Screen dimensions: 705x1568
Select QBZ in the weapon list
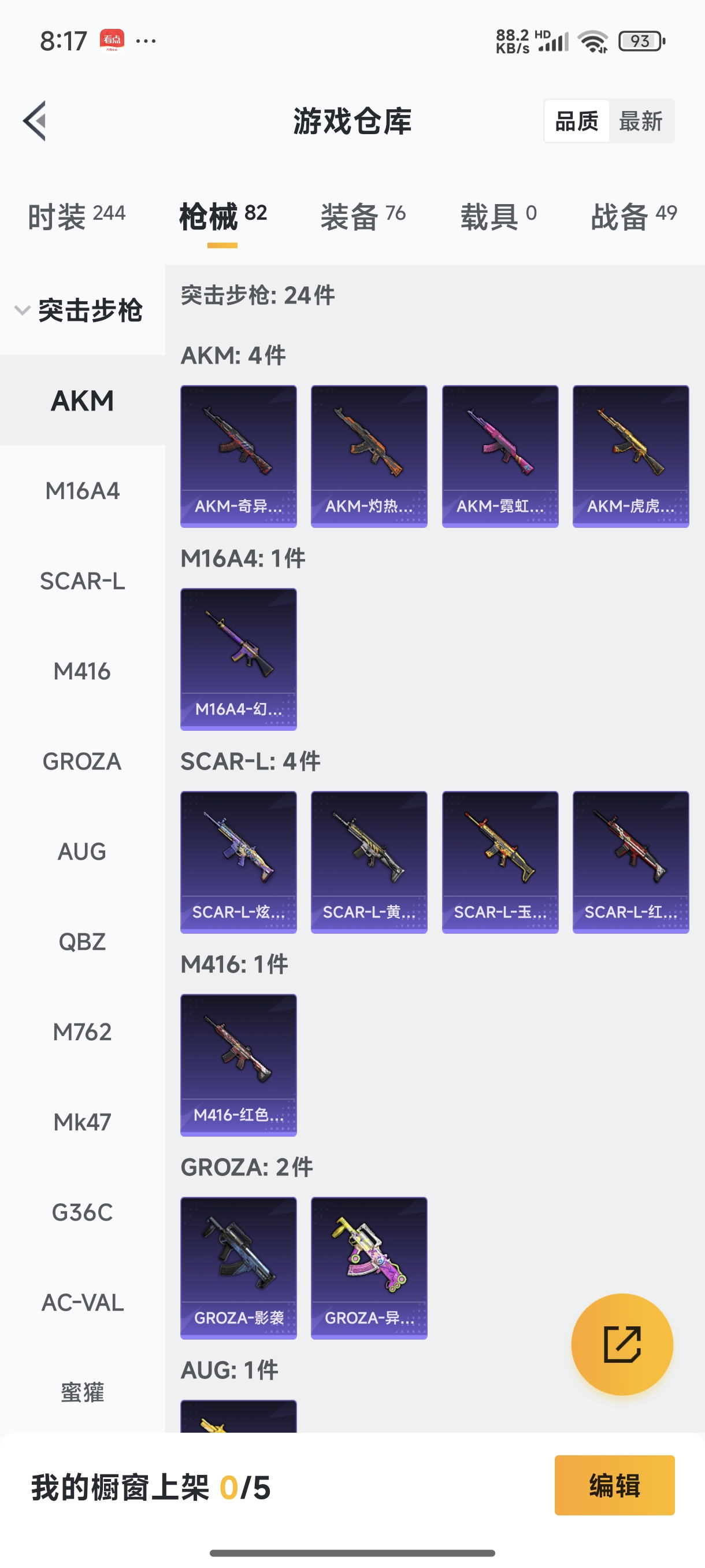[83, 942]
